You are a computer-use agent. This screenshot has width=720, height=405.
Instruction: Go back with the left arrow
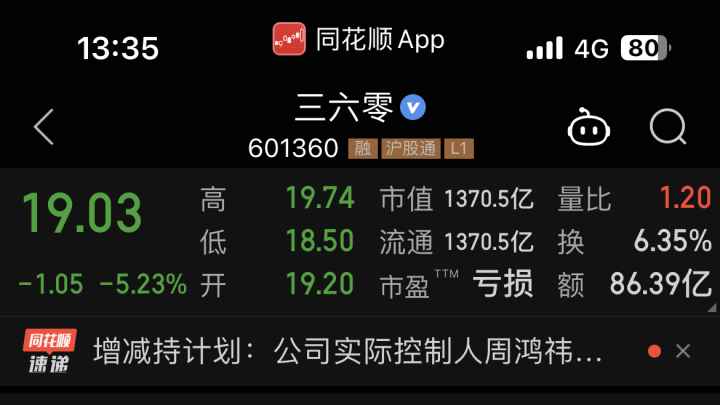coord(43,128)
